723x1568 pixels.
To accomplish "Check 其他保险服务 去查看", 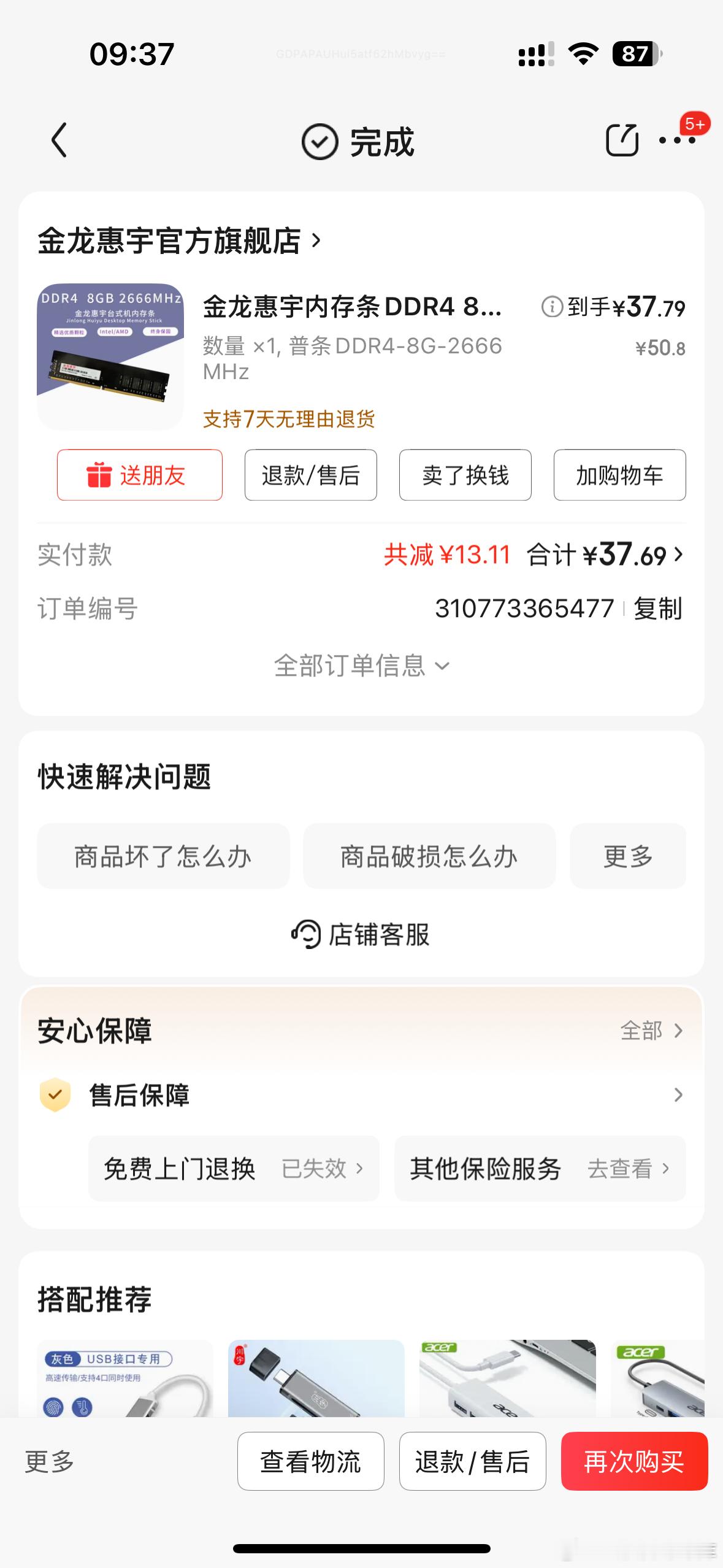I will pyautogui.click(x=540, y=1168).
